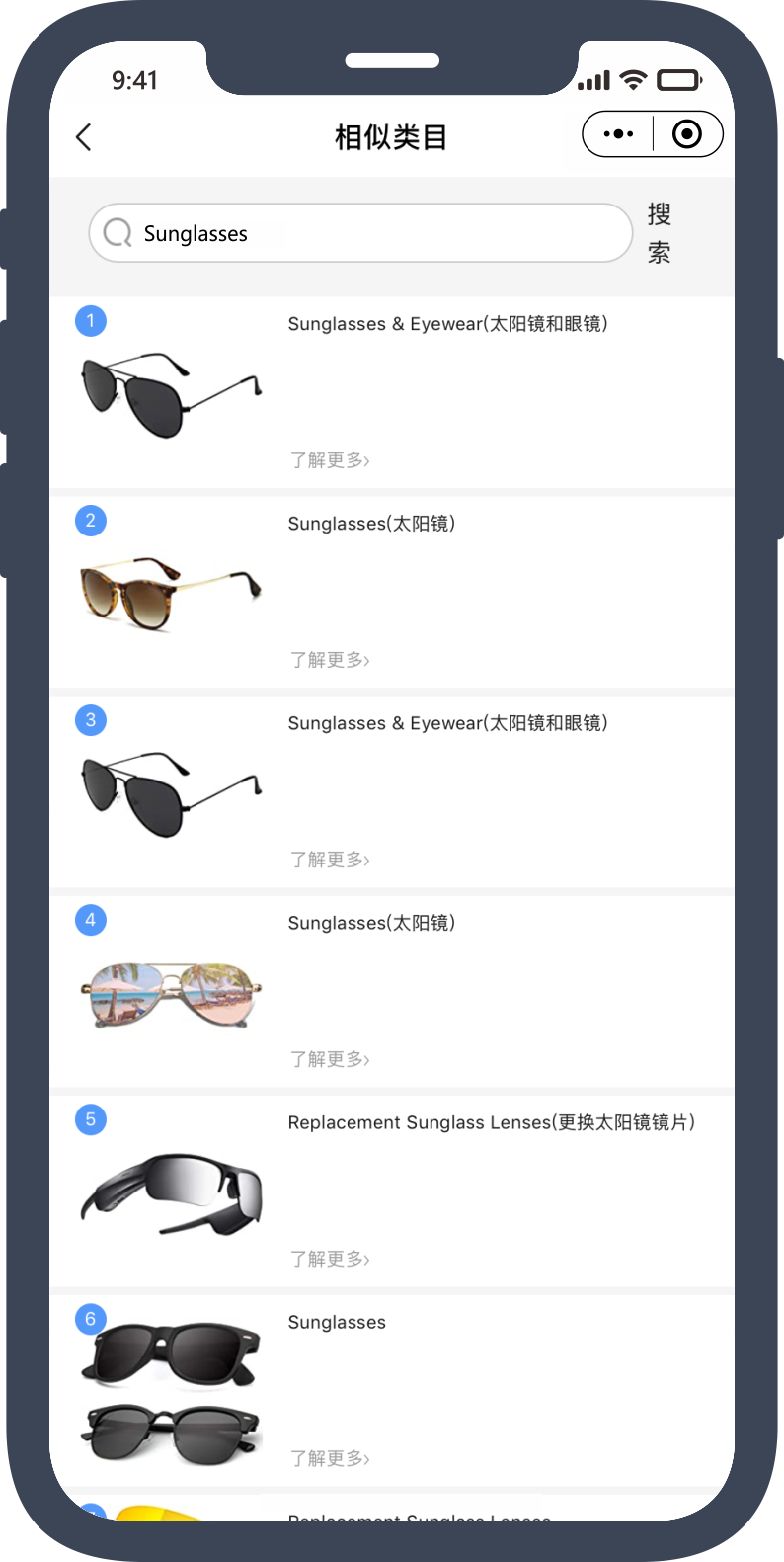Viewport: 784px width, 1562px height.
Task: Tap the 搜索 search button
Action: pyautogui.click(x=660, y=233)
